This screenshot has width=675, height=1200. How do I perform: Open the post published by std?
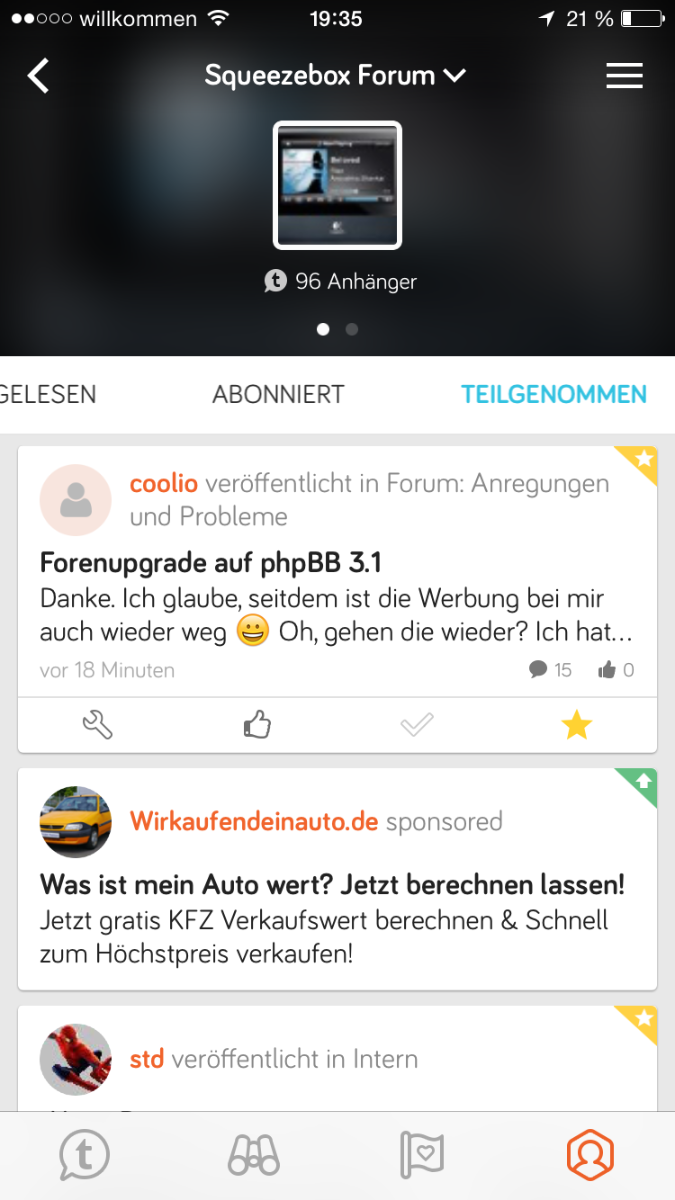click(x=337, y=1060)
